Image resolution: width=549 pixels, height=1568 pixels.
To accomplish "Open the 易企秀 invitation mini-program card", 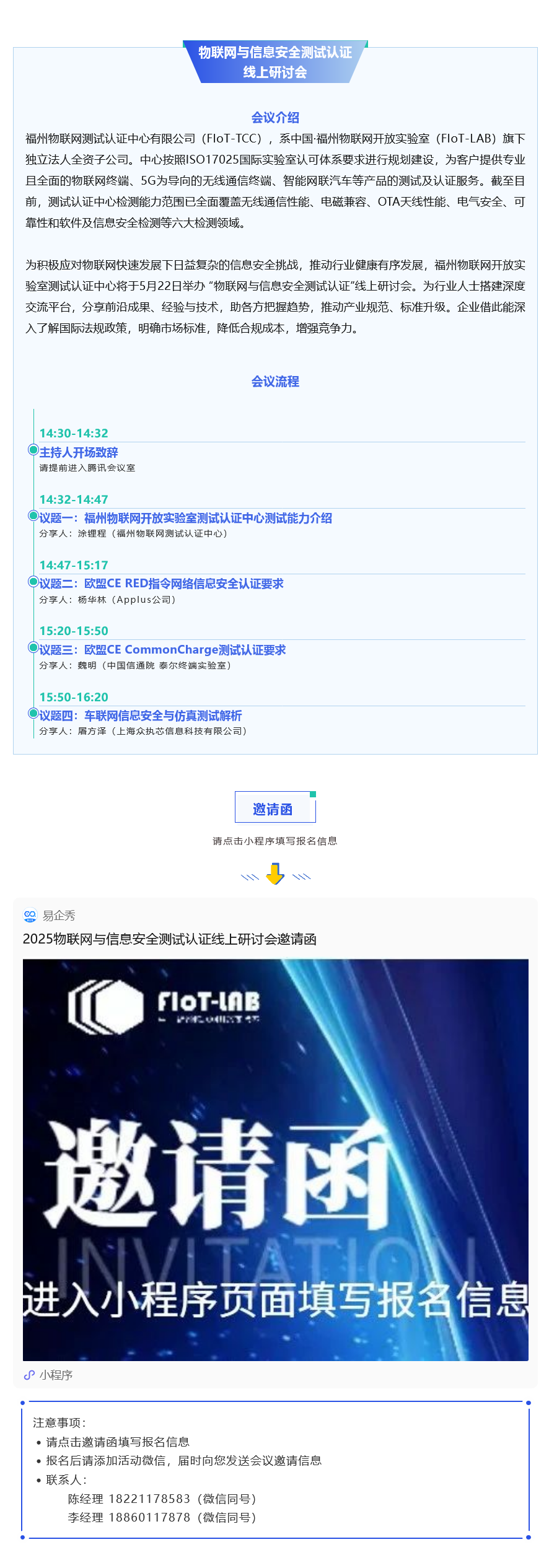I will point(275,1158).
